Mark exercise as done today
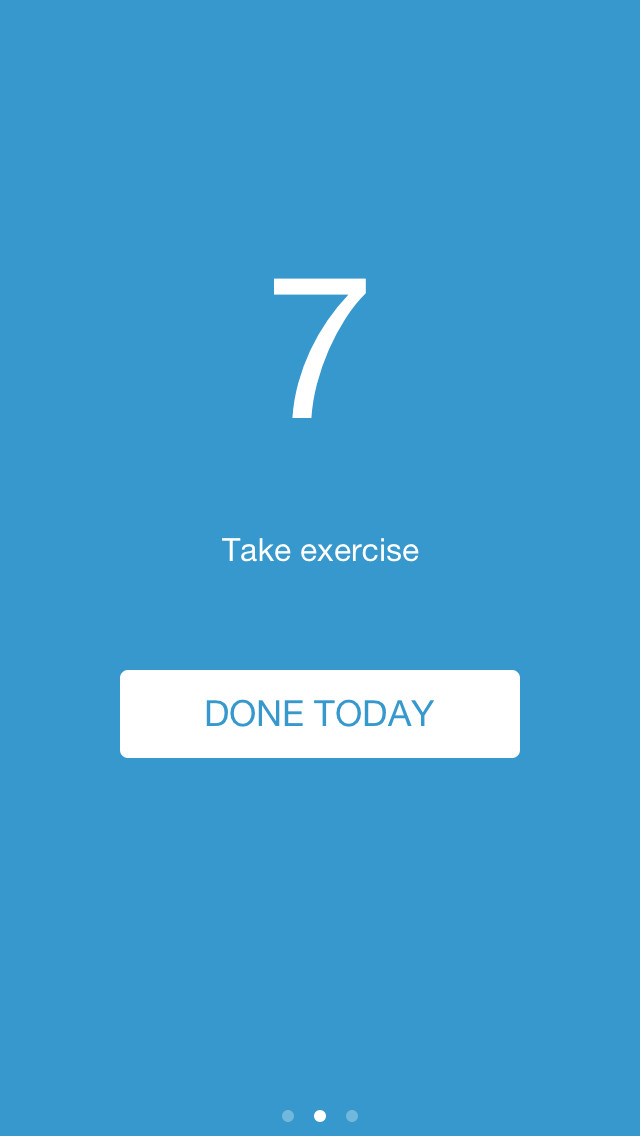640x1136 pixels. (x=320, y=714)
